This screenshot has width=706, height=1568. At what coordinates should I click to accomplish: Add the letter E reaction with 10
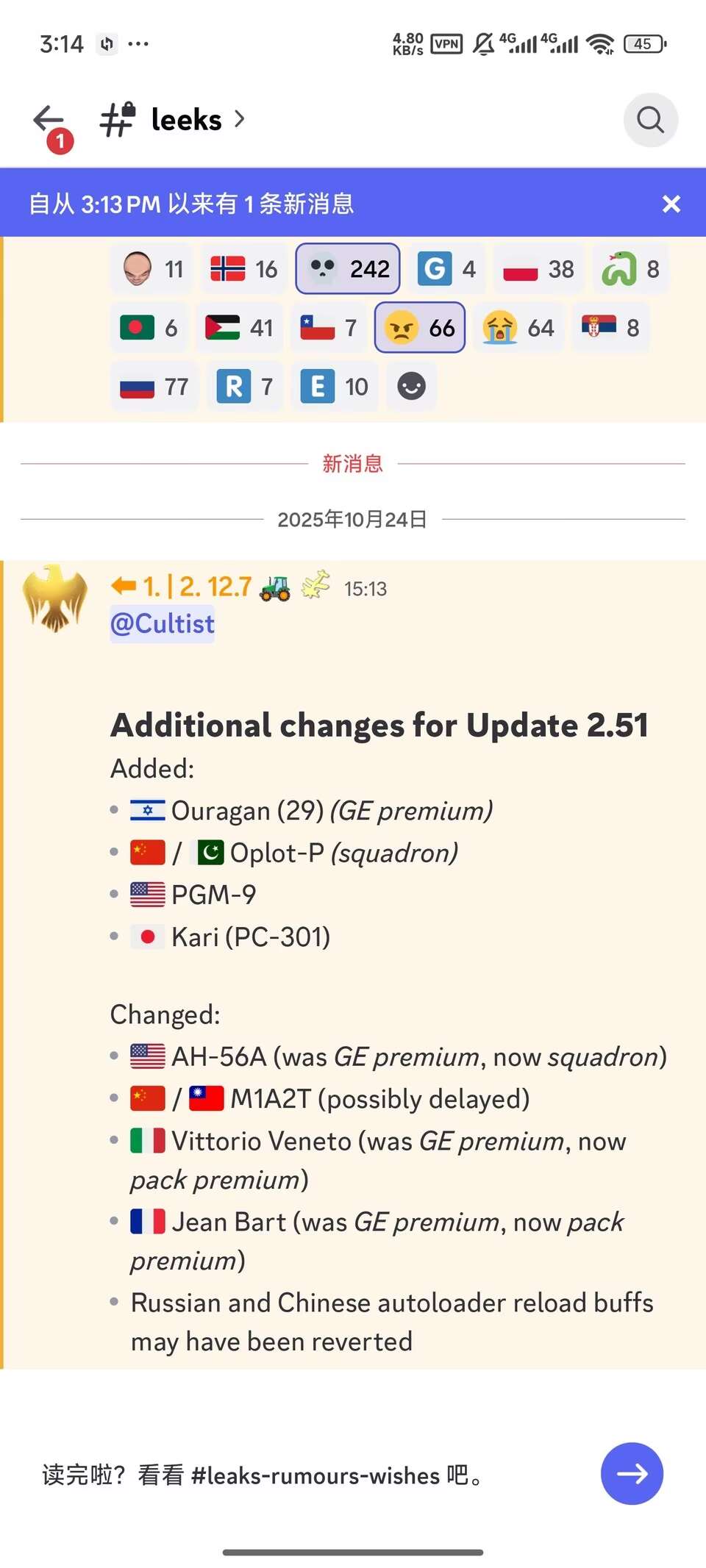(335, 387)
